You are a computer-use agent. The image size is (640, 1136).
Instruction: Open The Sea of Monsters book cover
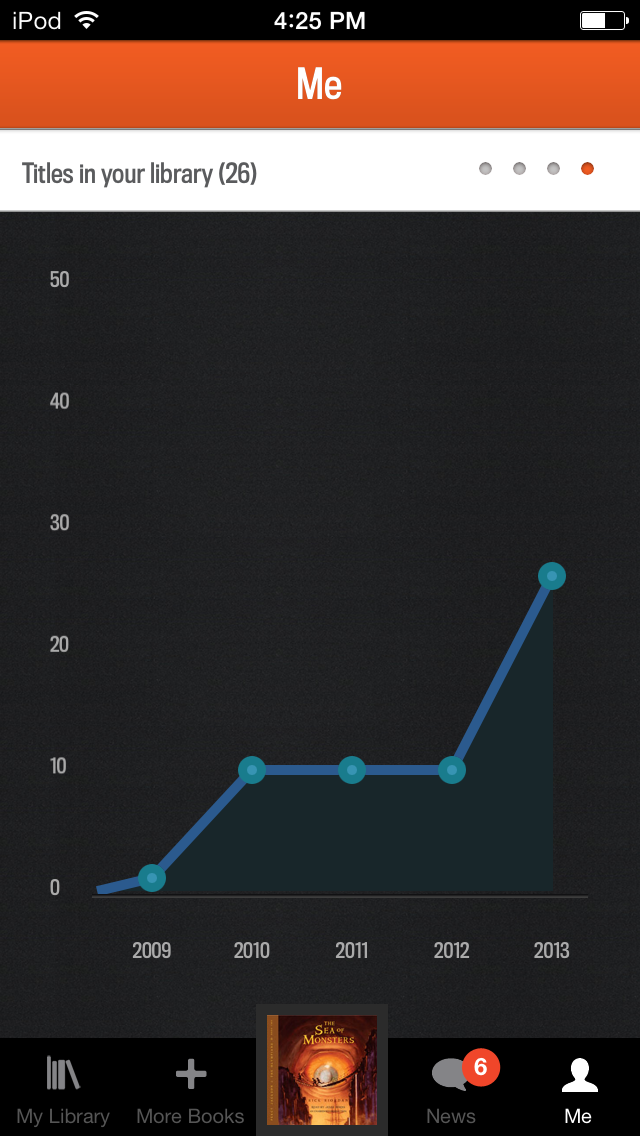[322, 1070]
